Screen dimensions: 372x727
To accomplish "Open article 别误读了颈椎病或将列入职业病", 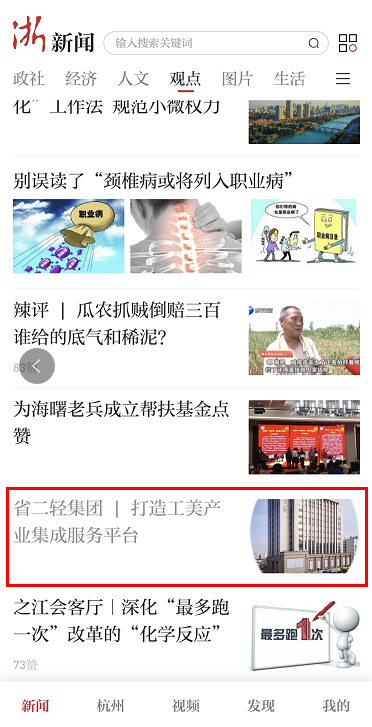I will 186,223.
